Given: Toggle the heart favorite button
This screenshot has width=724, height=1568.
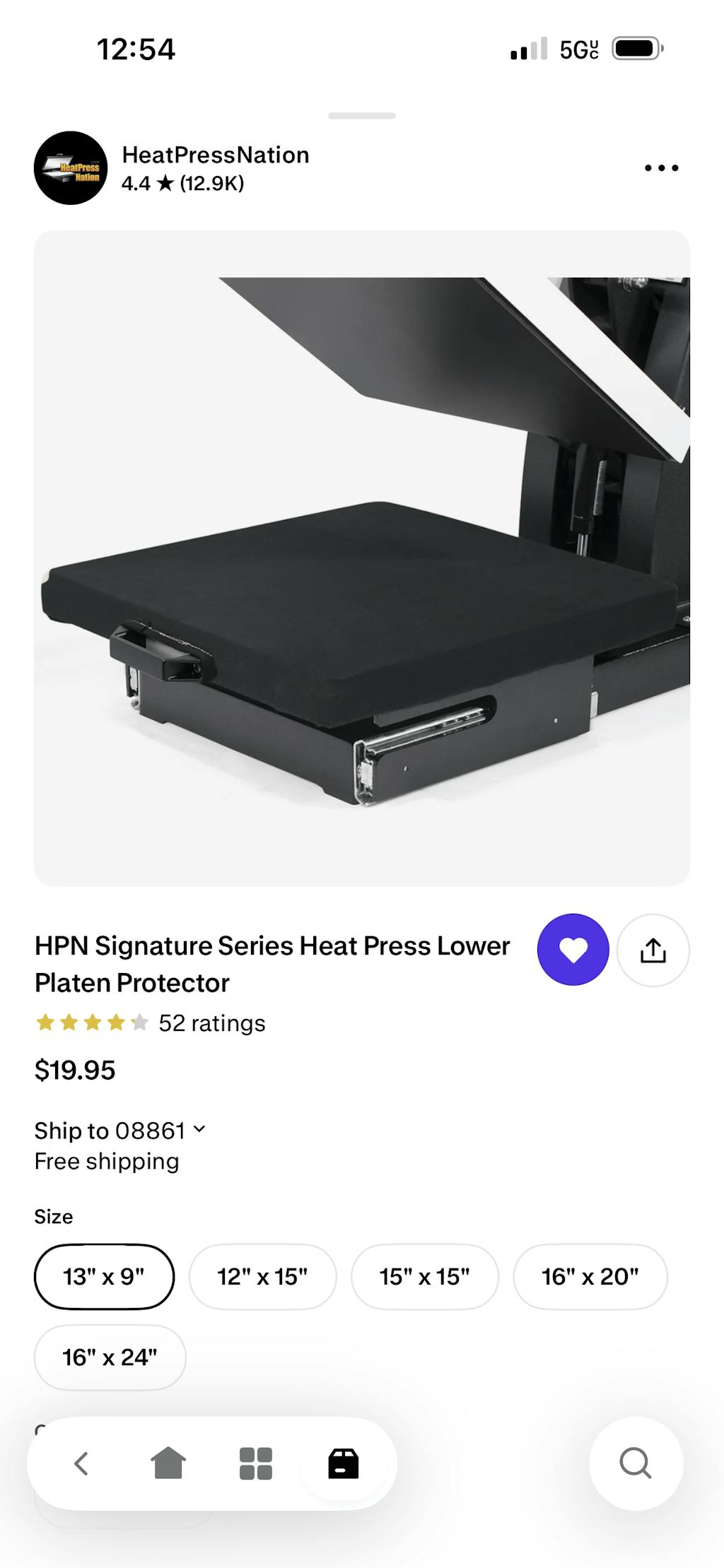Looking at the screenshot, I should tap(573, 950).
